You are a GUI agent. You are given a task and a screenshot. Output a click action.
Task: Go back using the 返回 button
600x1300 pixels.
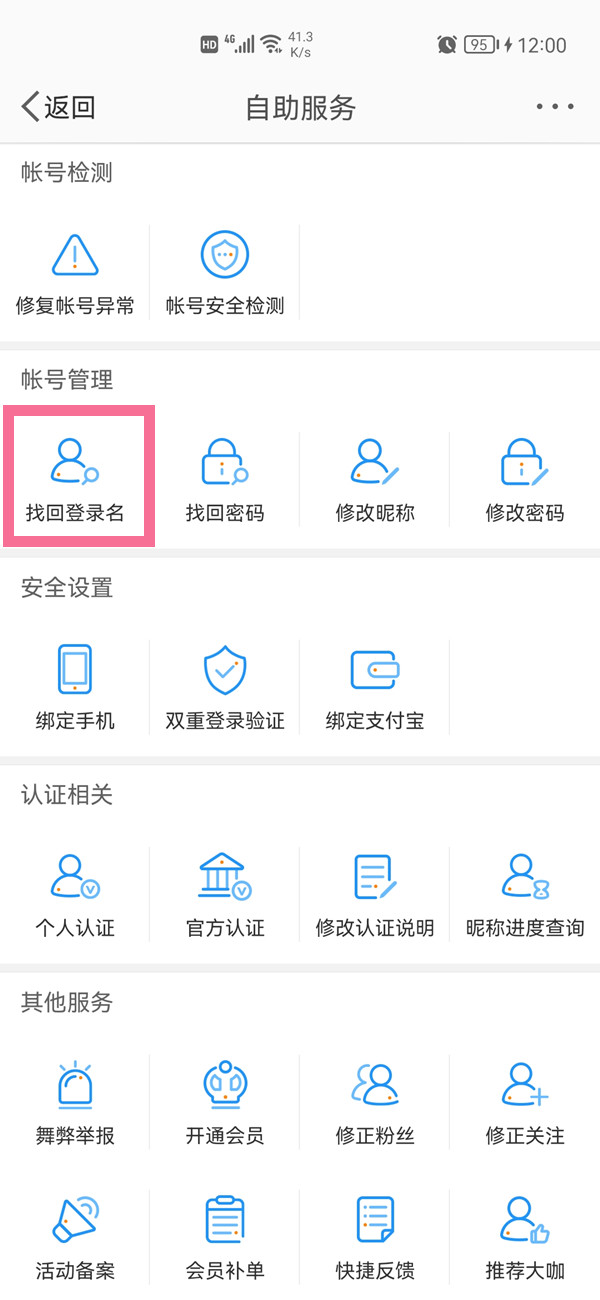[58, 107]
